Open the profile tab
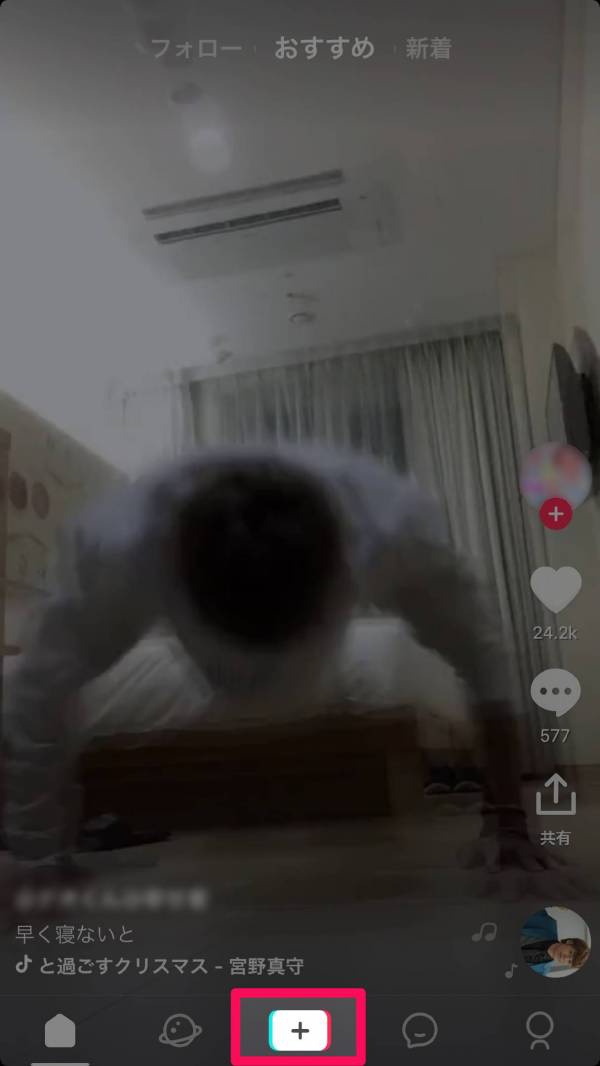The height and width of the screenshot is (1066, 600). coord(540,1031)
